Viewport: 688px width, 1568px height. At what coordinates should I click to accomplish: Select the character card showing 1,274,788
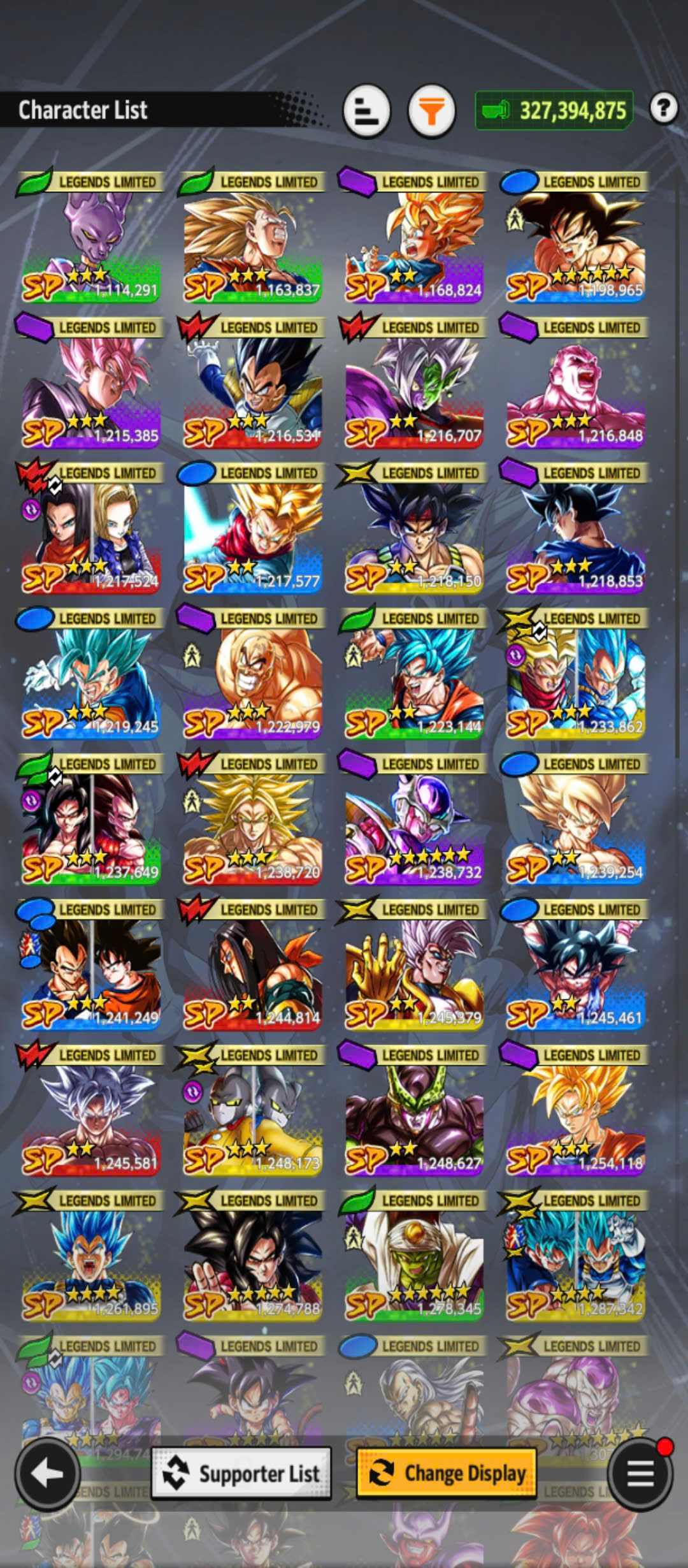tap(252, 1254)
